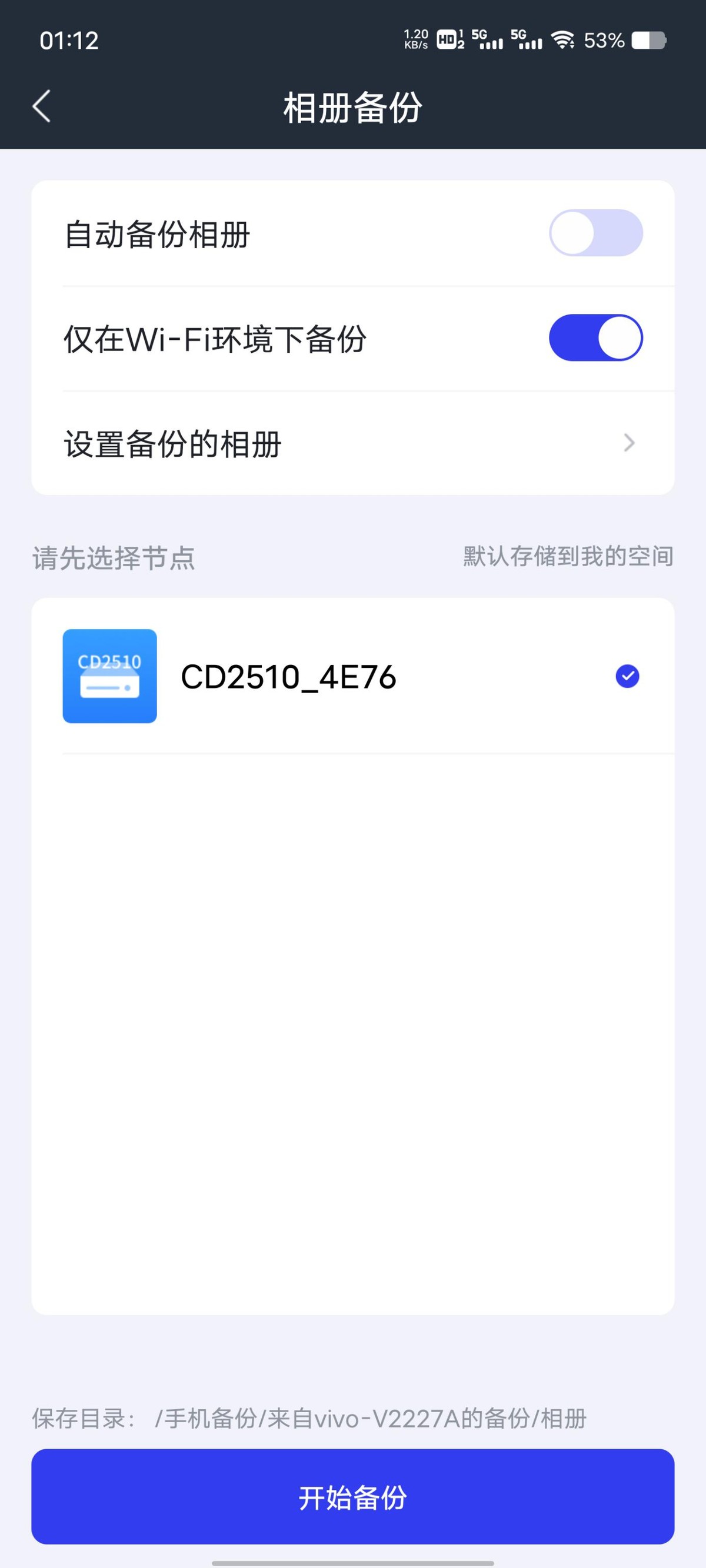This screenshot has width=706, height=1568.
Task: Tap 默认存储到我的空间 selector
Action: (567, 556)
